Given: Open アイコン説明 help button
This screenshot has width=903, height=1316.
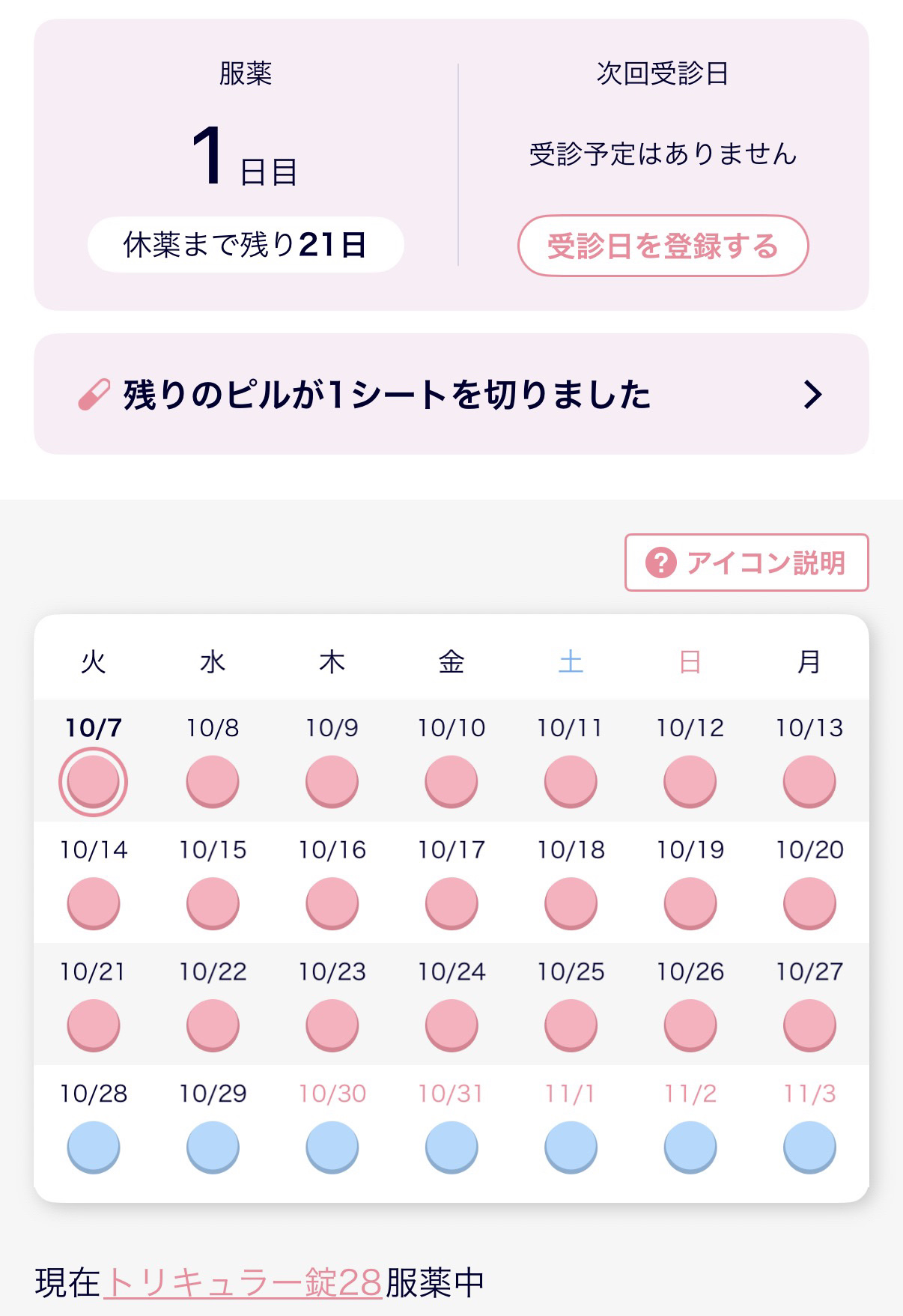Looking at the screenshot, I should [x=747, y=563].
